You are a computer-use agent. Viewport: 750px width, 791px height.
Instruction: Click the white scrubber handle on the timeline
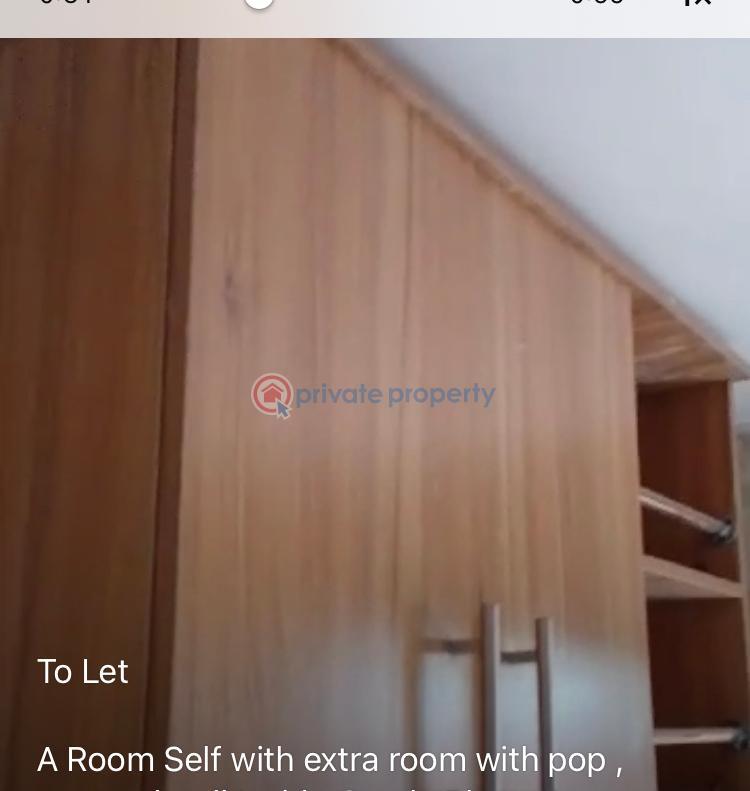tap(258, 4)
